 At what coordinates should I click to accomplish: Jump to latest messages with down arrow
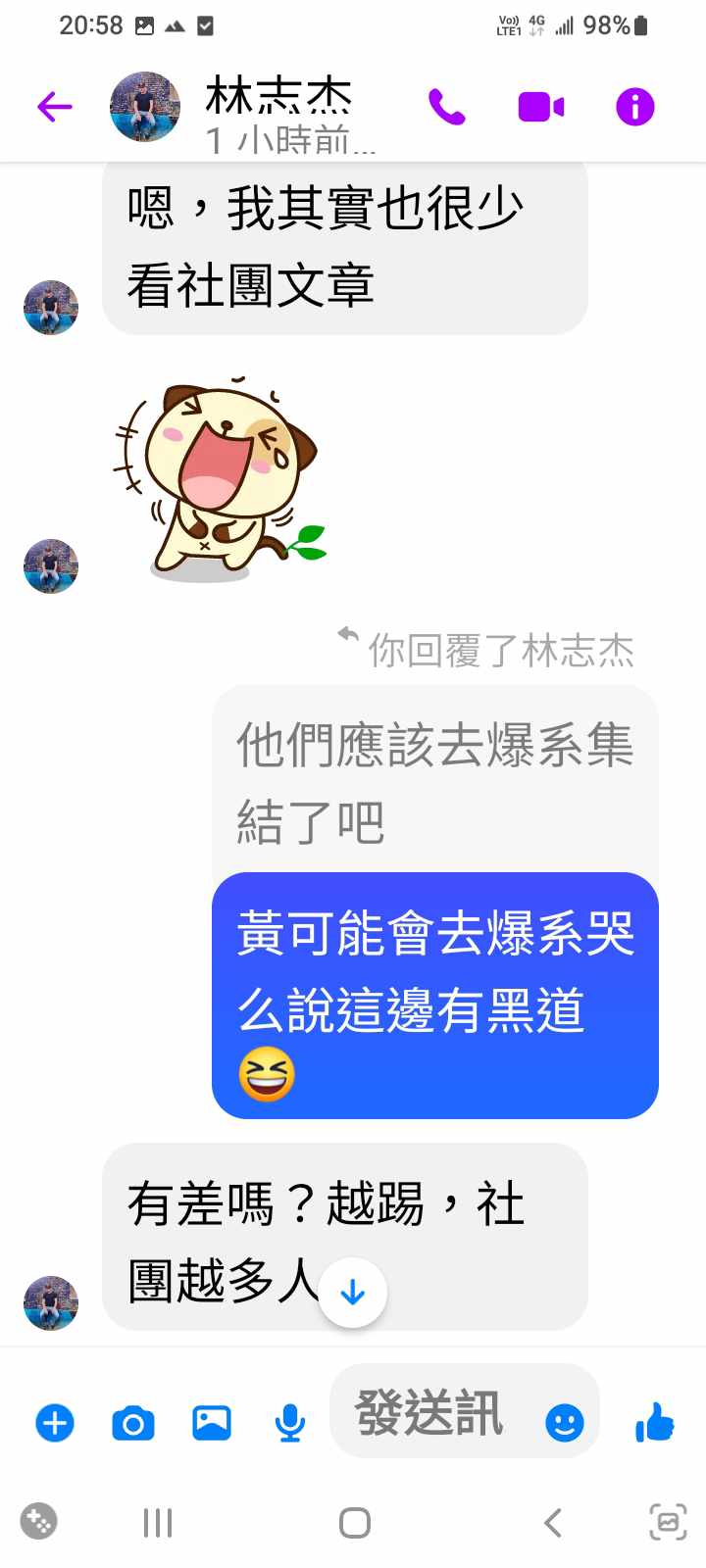pyautogui.click(x=353, y=1293)
